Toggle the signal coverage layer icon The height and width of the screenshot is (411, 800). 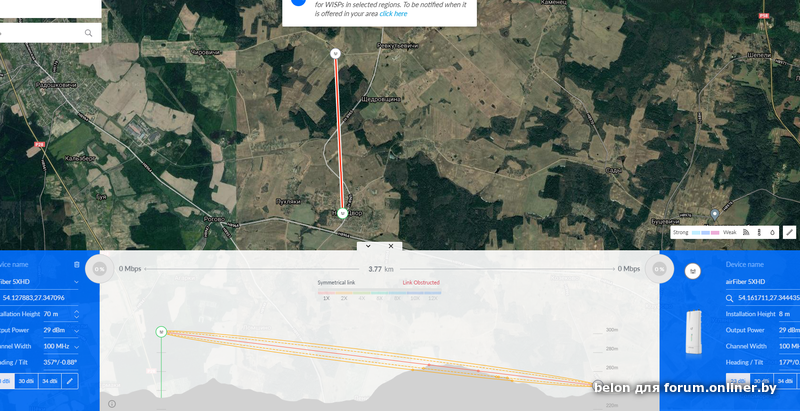pyautogui.click(x=745, y=232)
